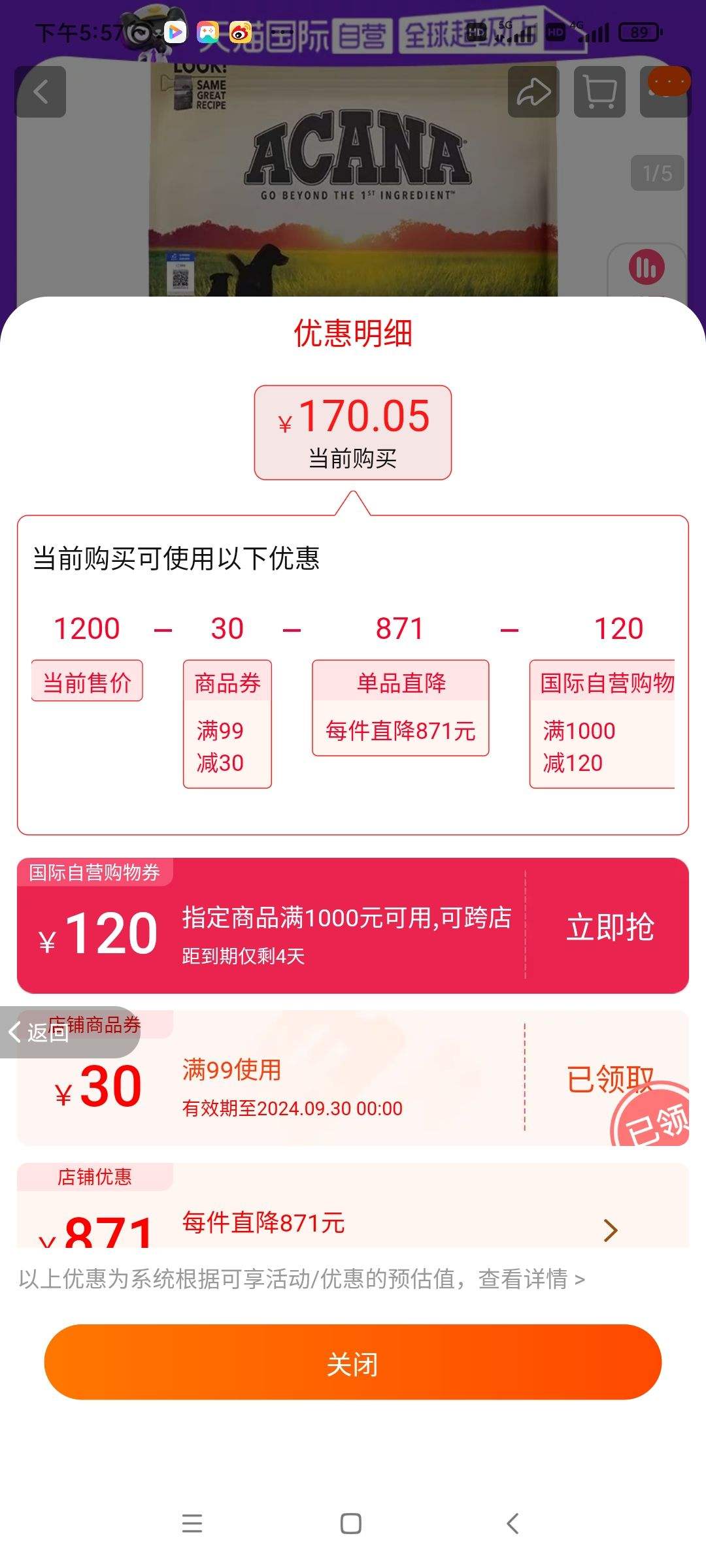Open the 每件直降871元 store discount details
The image size is (706, 1568).
(x=611, y=1230)
